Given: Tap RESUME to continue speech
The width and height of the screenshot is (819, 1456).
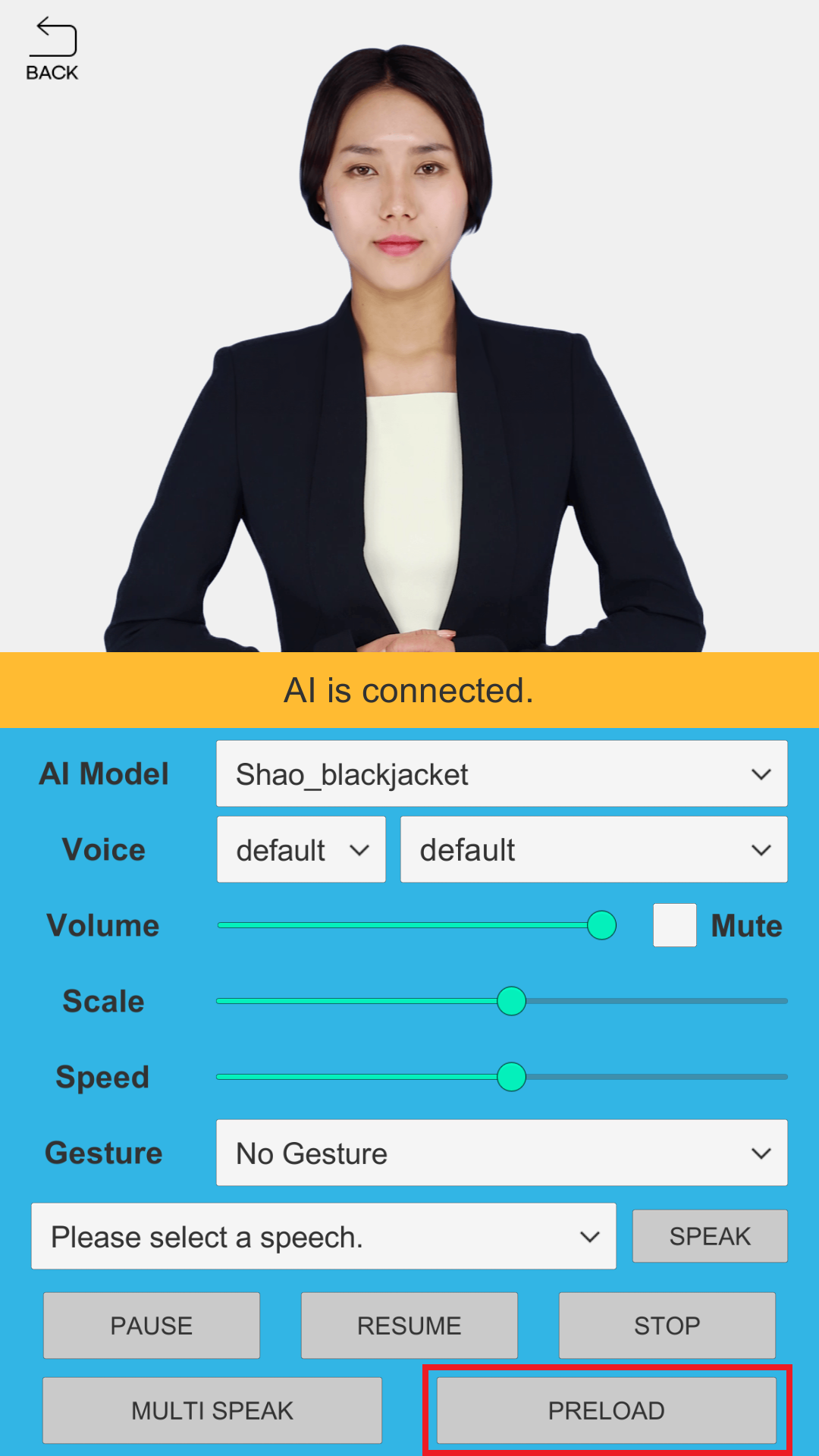Looking at the screenshot, I should pos(409,1326).
